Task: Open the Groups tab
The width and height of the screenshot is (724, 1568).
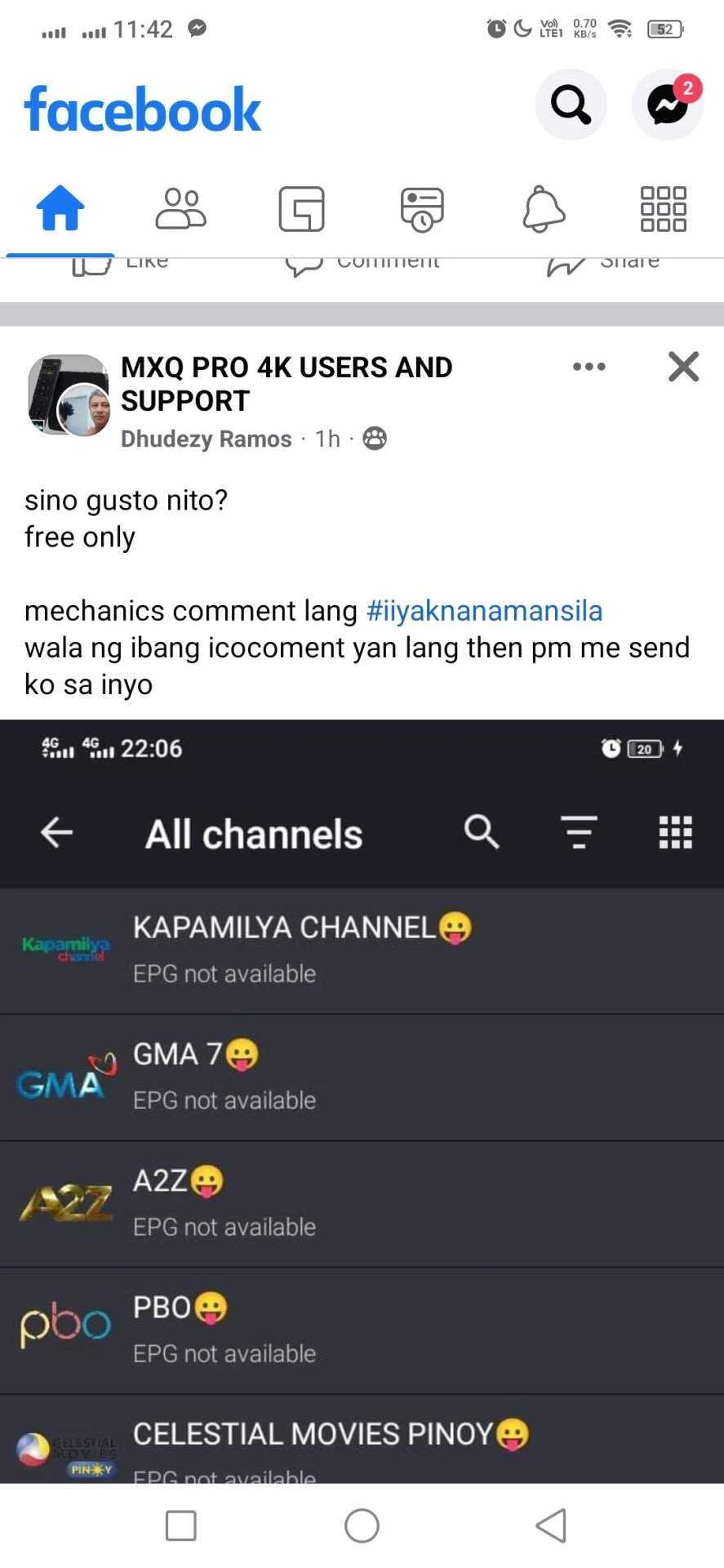Action: pos(301,209)
